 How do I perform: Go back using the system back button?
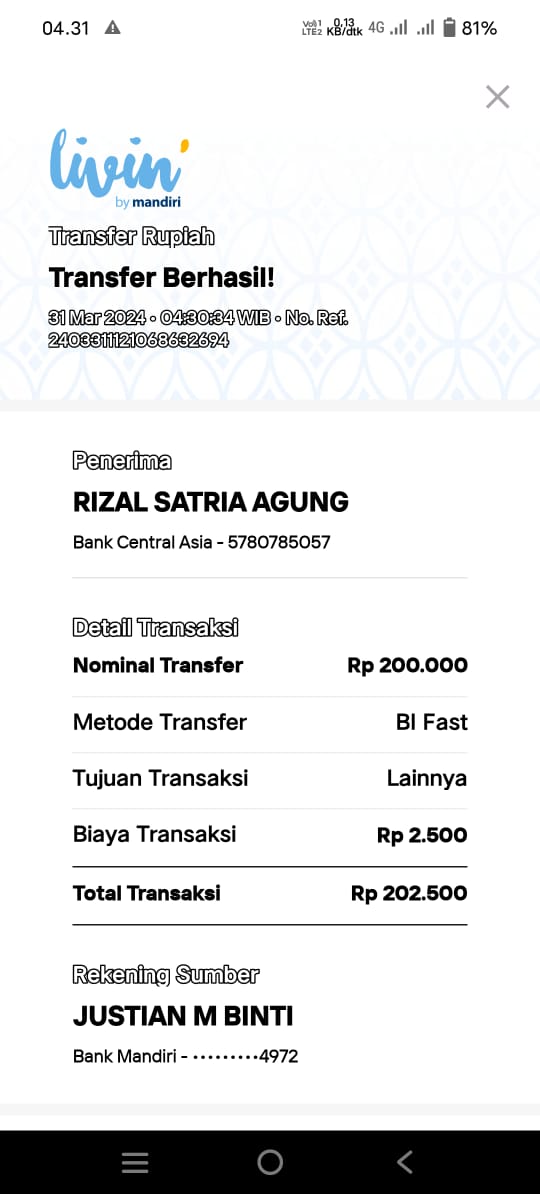[404, 1162]
